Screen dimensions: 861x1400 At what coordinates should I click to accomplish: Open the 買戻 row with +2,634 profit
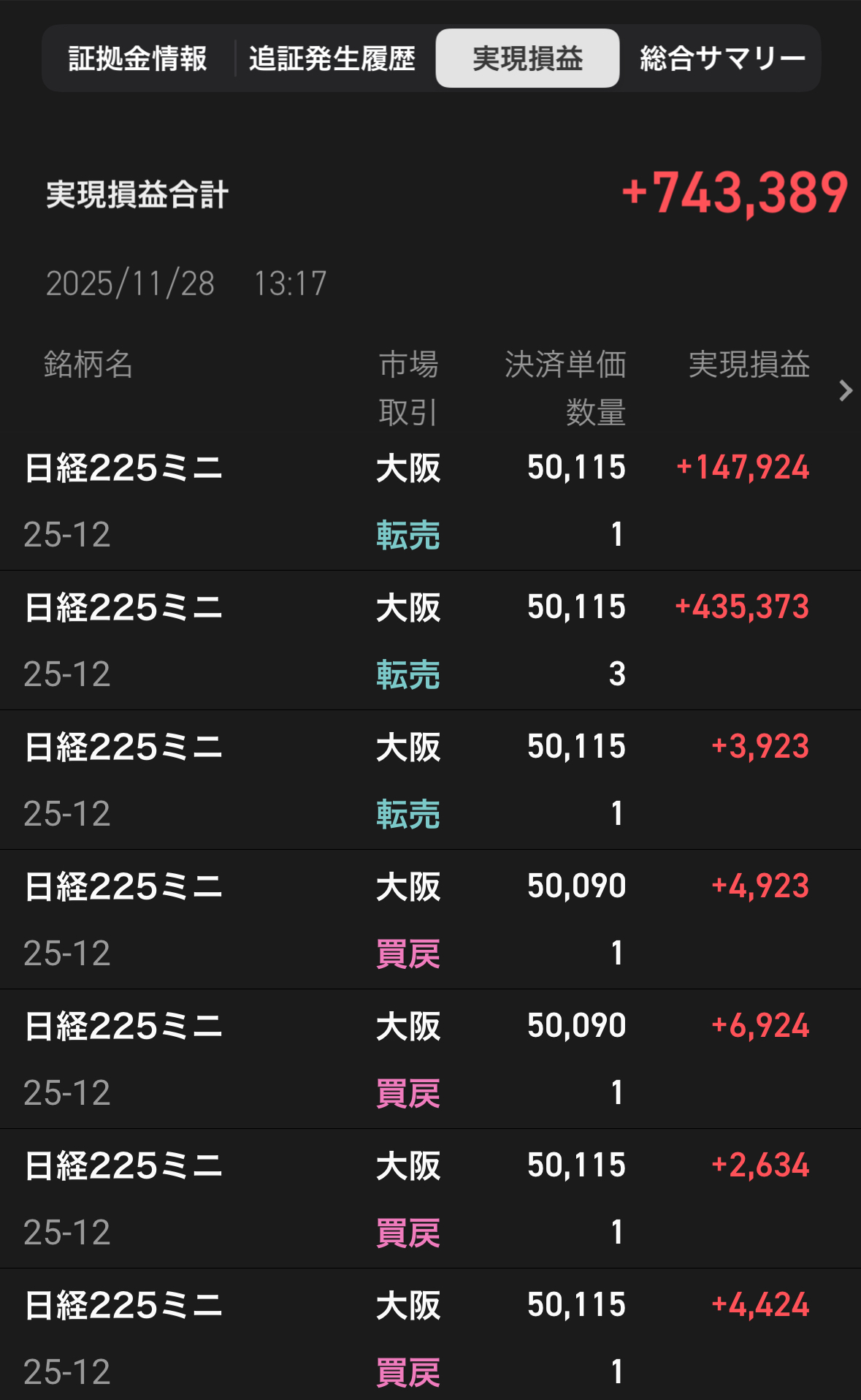click(x=430, y=1199)
